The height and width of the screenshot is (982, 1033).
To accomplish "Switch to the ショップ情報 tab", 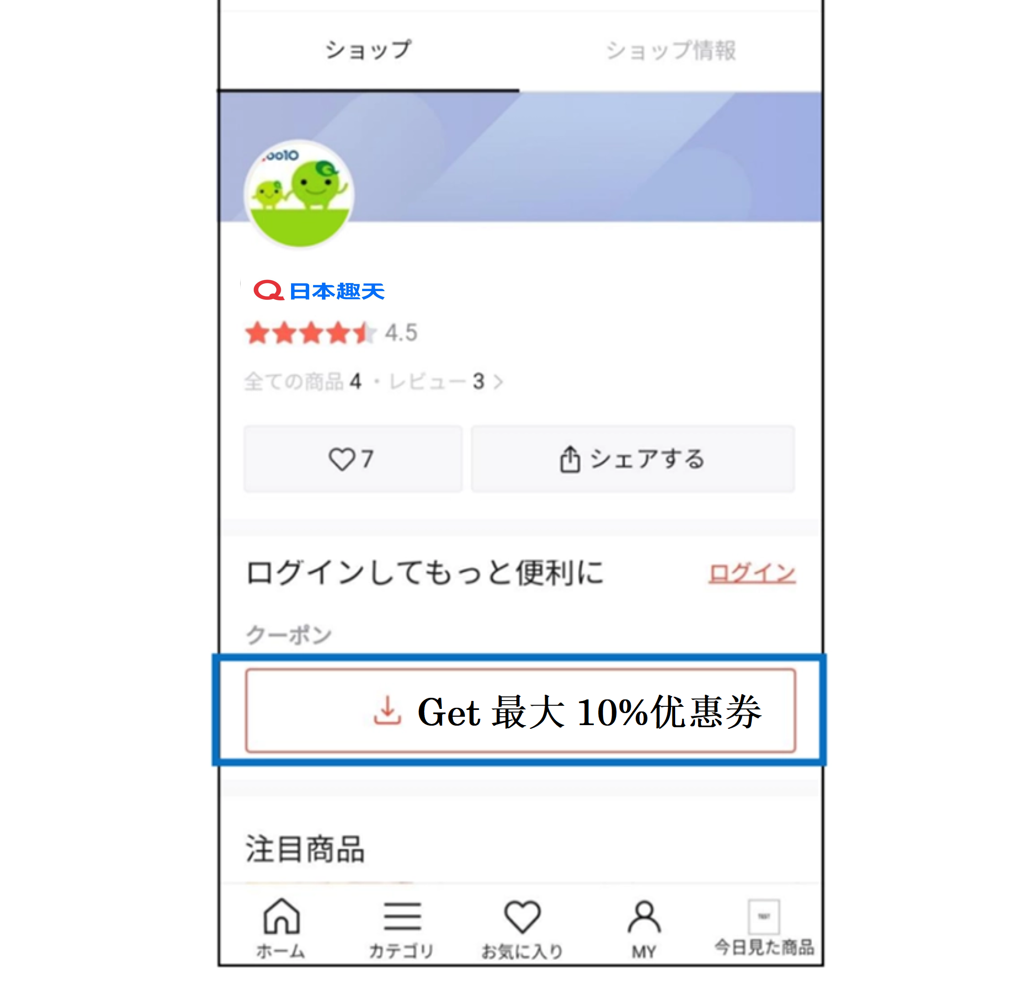I will (670, 50).
